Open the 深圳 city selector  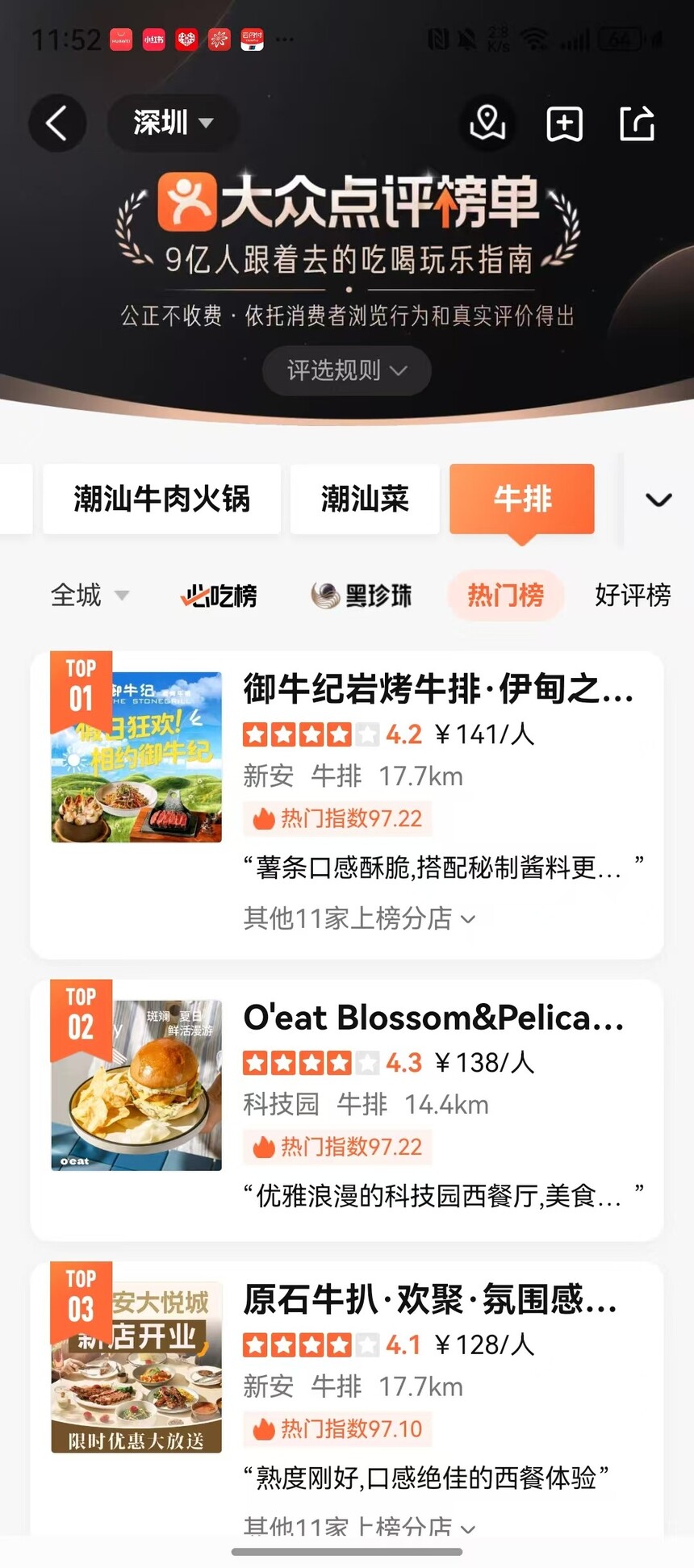pyautogui.click(x=172, y=123)
